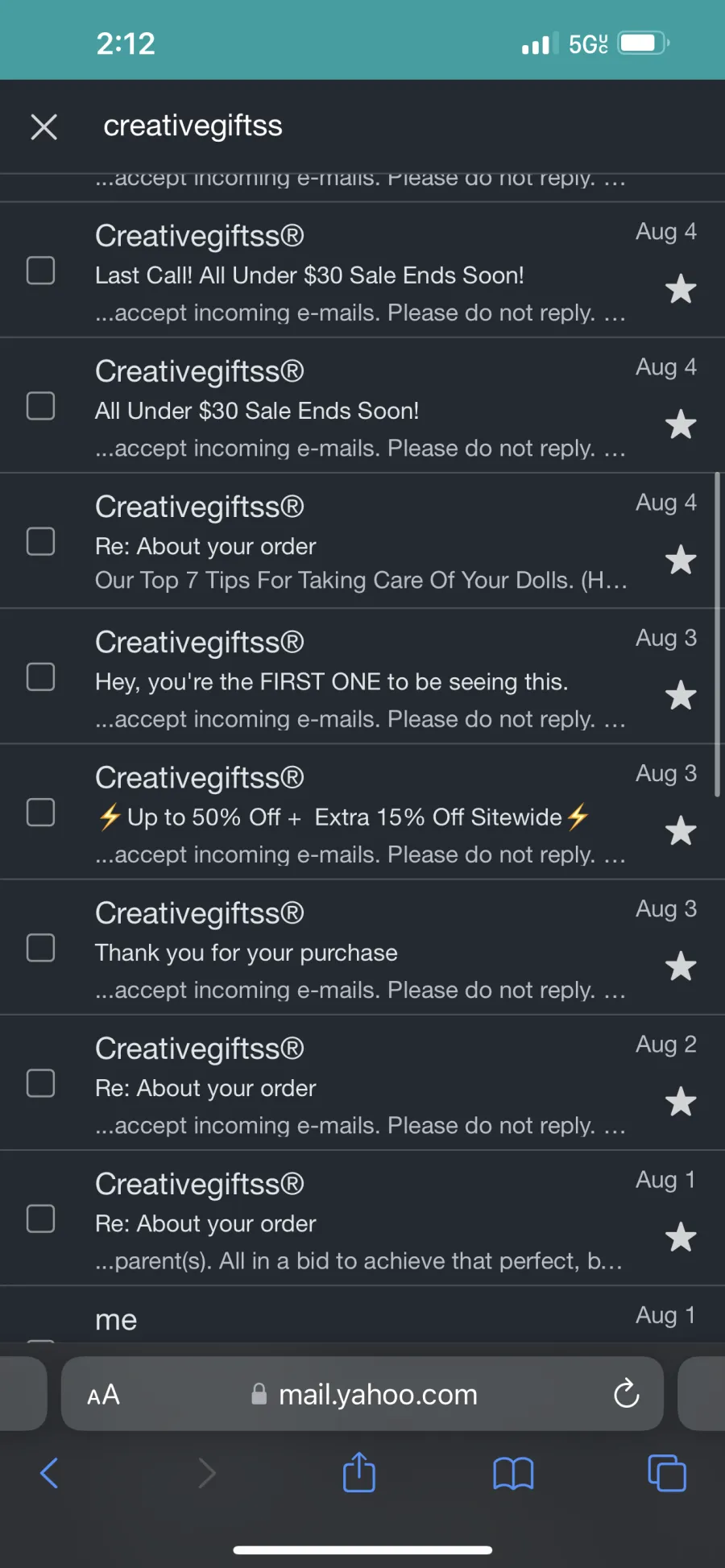The width and height of the screenshot is (725, 1568).
Task: Select checkbox for Aug 1 'Re: About your order' email
Action: click(x=40, y=1218)
